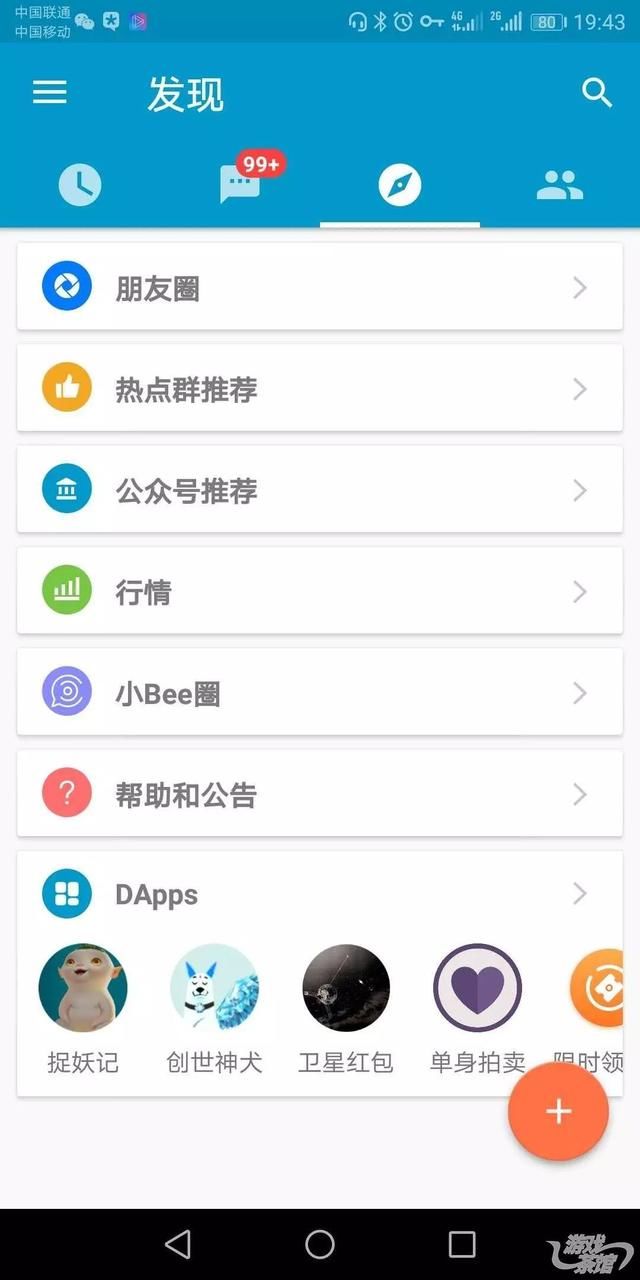Open 公众号推荐
This screenshot has width=640, height=1280.
320,490
